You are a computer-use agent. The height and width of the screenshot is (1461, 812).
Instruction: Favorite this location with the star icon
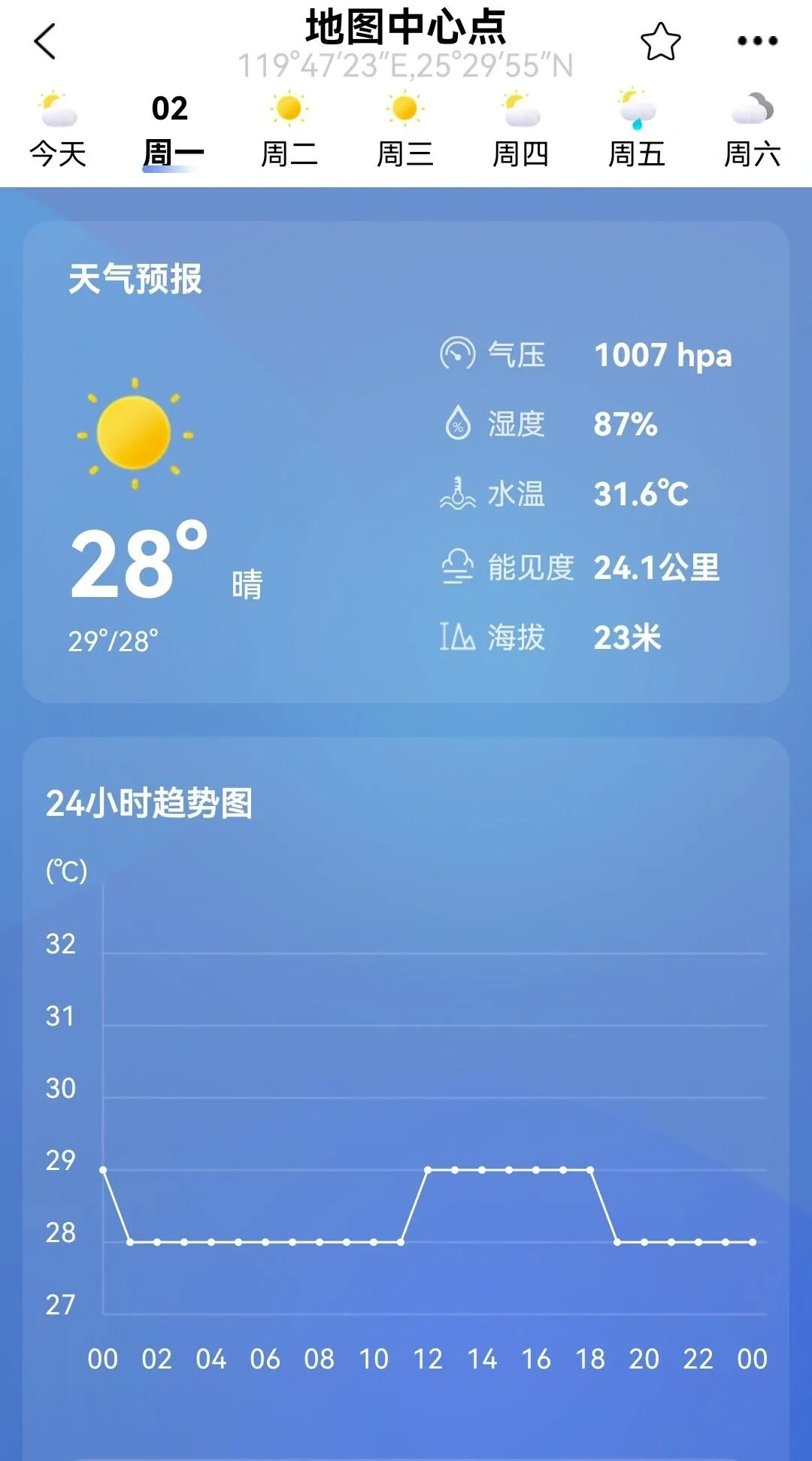[660, 41]
